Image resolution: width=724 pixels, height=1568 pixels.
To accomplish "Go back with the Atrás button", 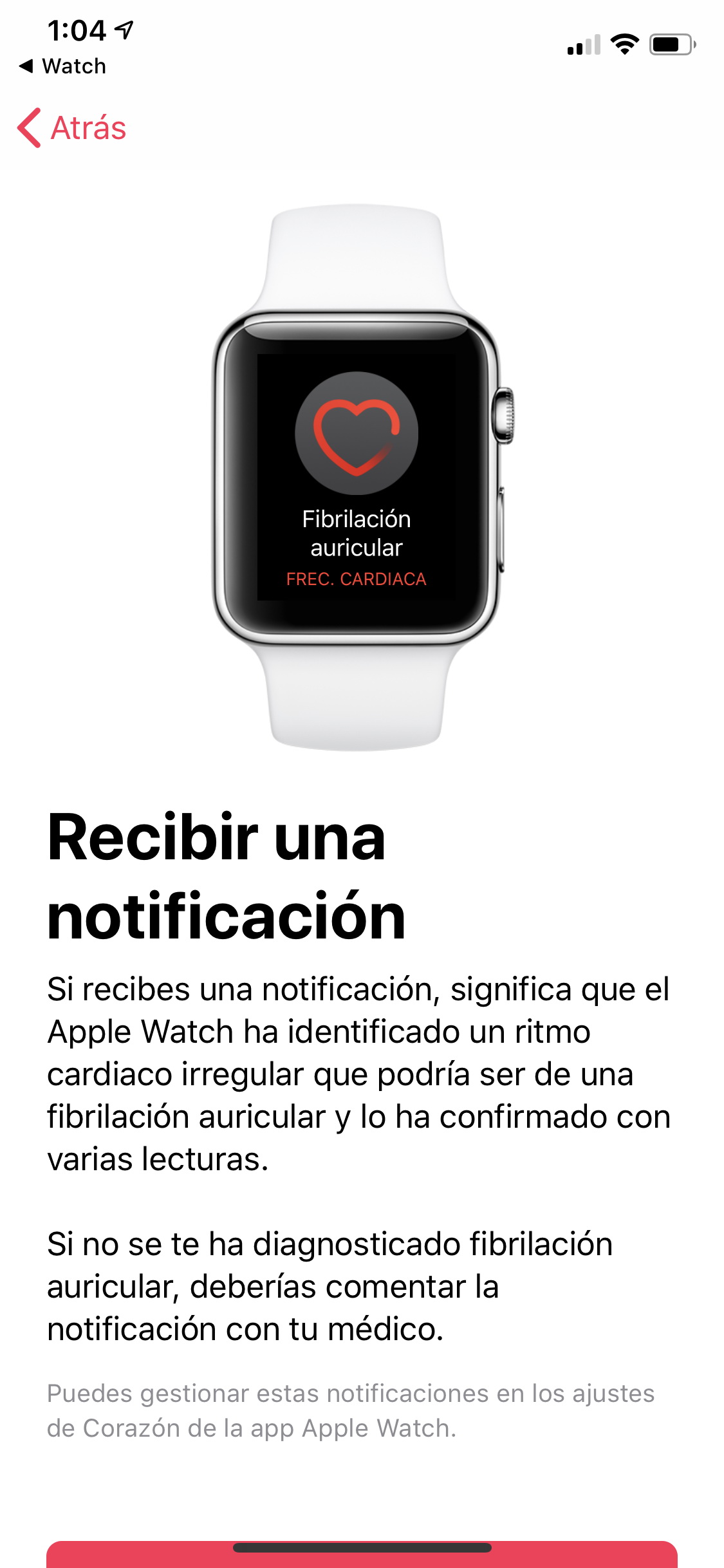I will point(71,127).
